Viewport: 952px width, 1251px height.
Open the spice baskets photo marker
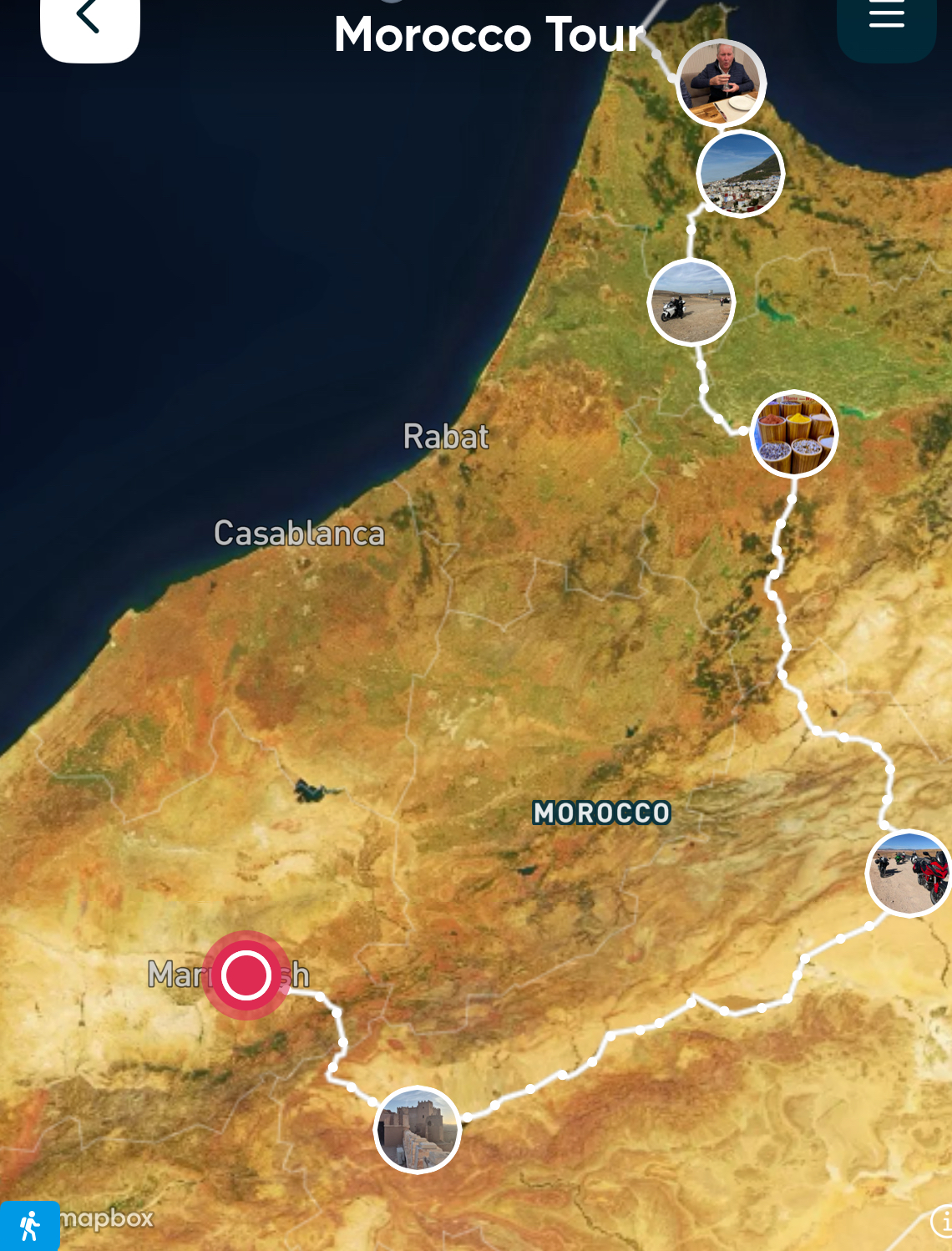click(x=793, y=433)
